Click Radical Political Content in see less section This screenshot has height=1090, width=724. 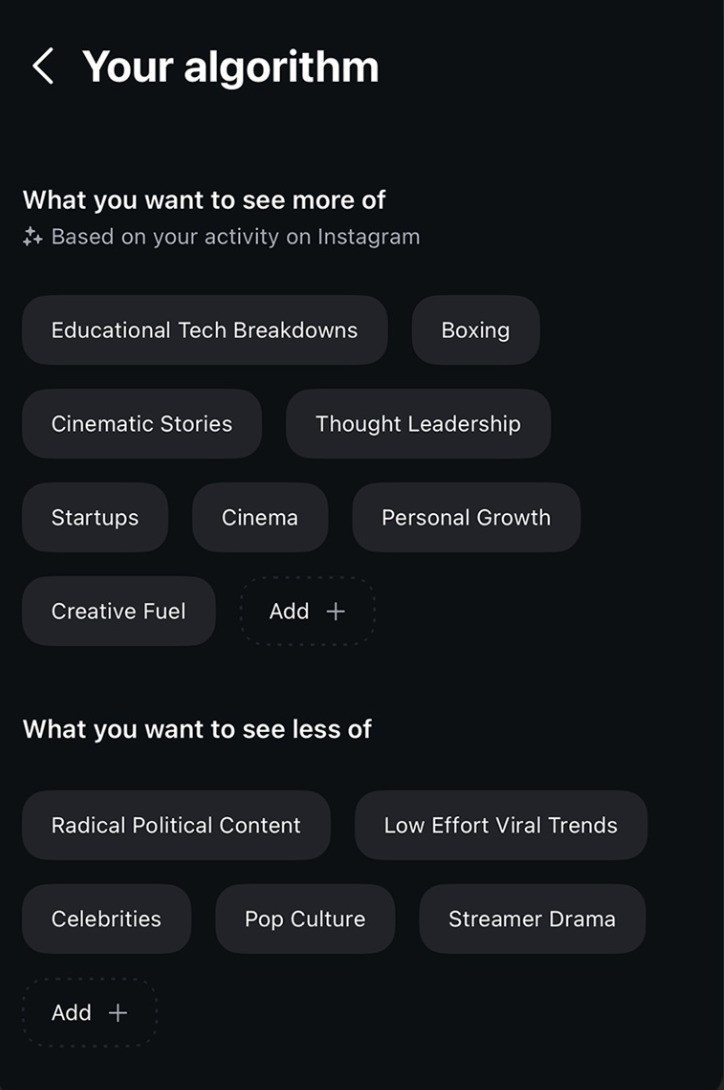(x=175, y=825)
